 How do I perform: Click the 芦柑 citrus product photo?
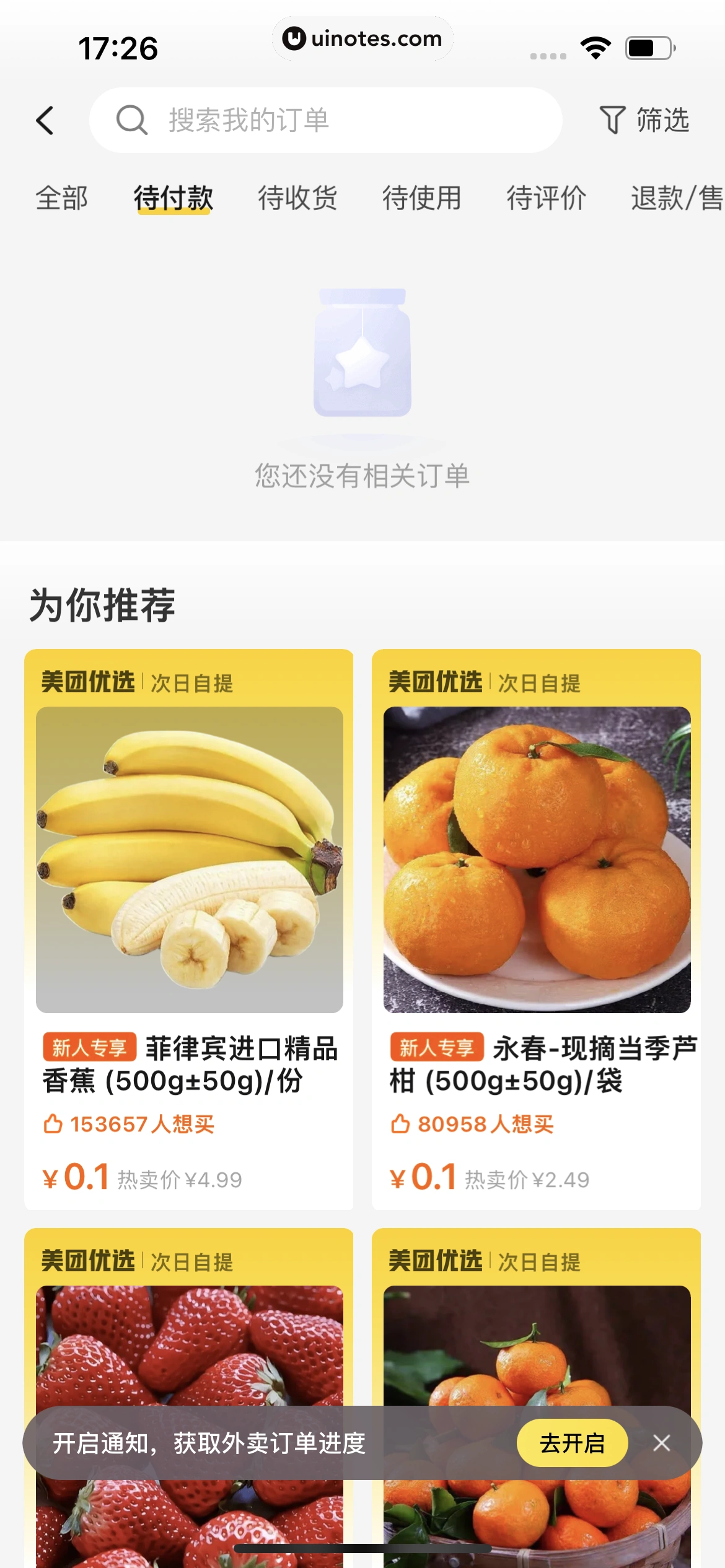click(x=537, y=867)
